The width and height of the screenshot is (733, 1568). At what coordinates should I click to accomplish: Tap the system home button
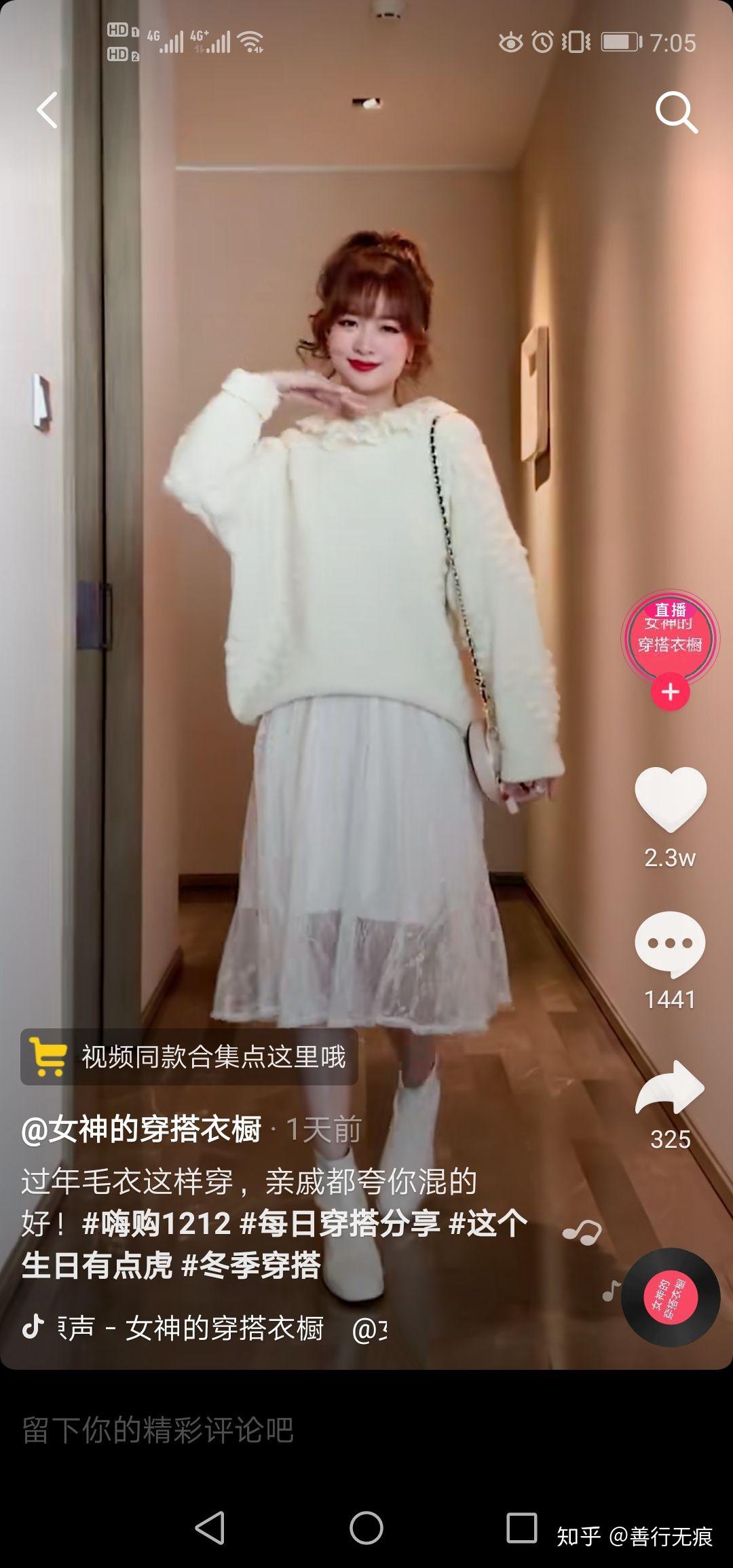366,1528
